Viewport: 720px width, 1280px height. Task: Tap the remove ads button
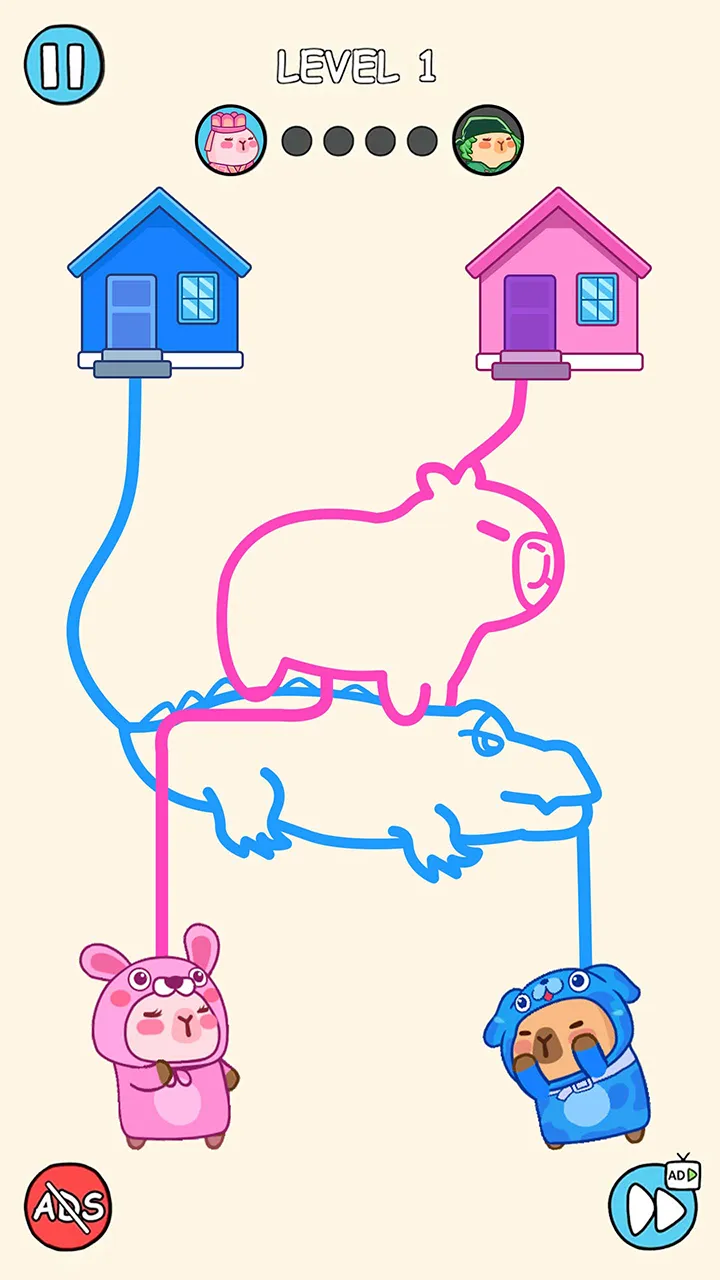click(x=68, y=1207)
